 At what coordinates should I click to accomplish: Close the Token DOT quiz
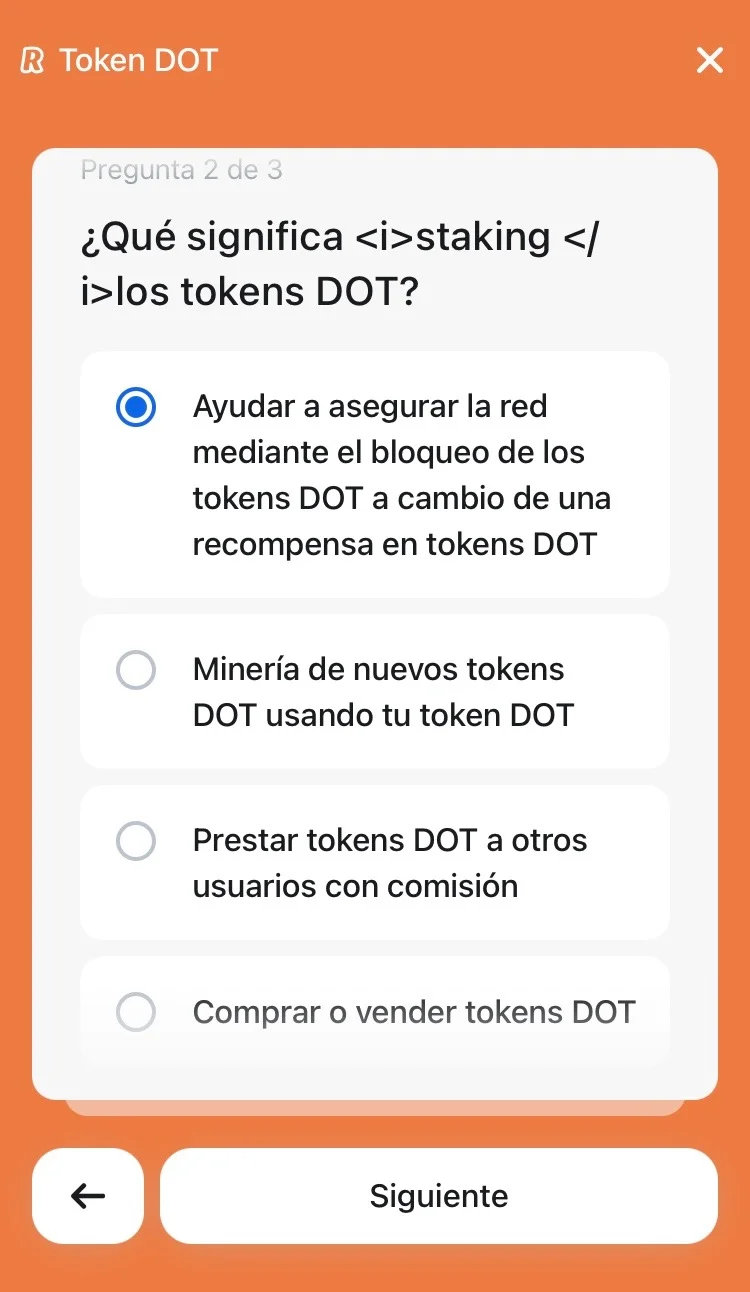pos(709,61)
